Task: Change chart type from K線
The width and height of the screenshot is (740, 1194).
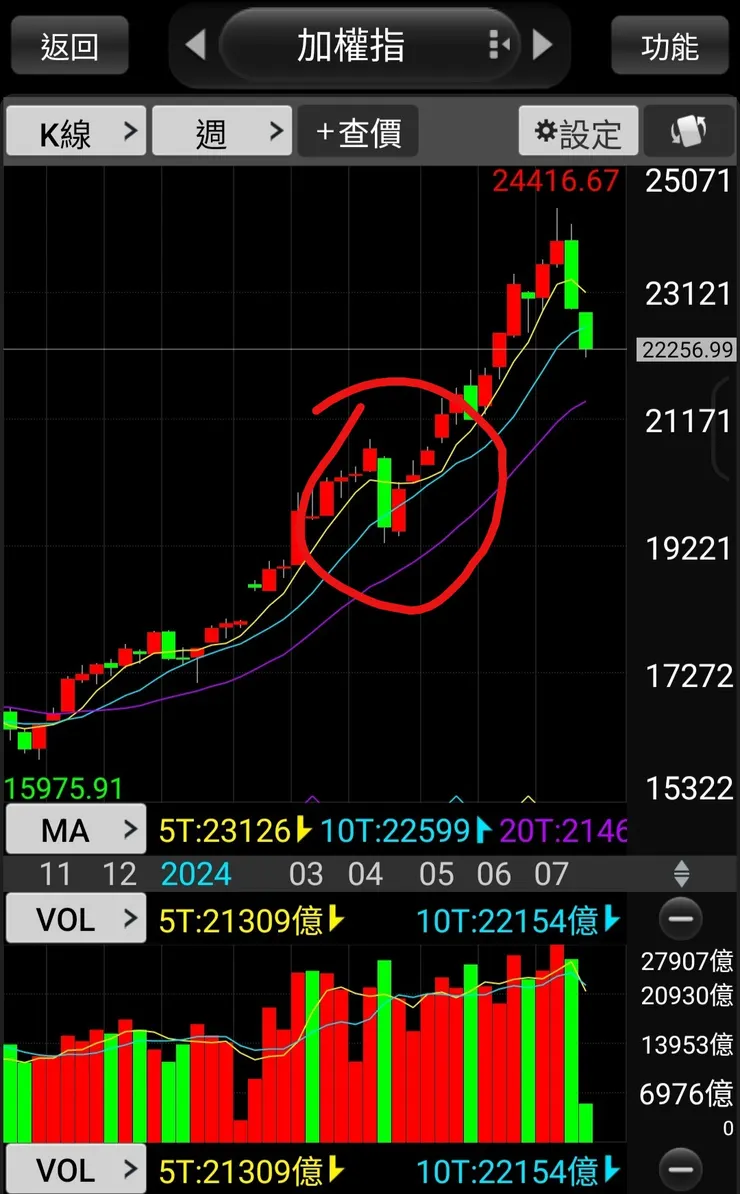Action: [x=77, y=132]
